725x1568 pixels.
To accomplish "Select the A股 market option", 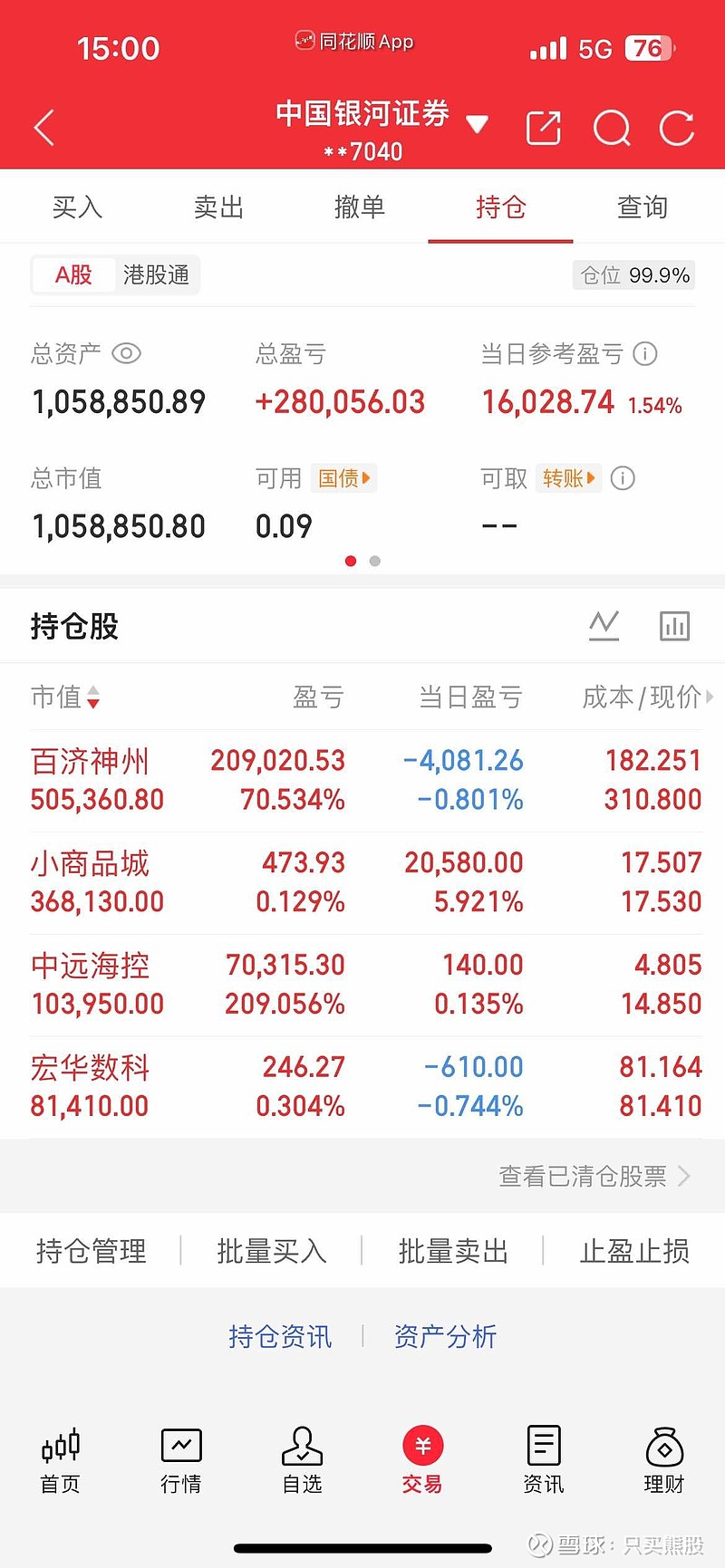I will (x=72, y=274).
